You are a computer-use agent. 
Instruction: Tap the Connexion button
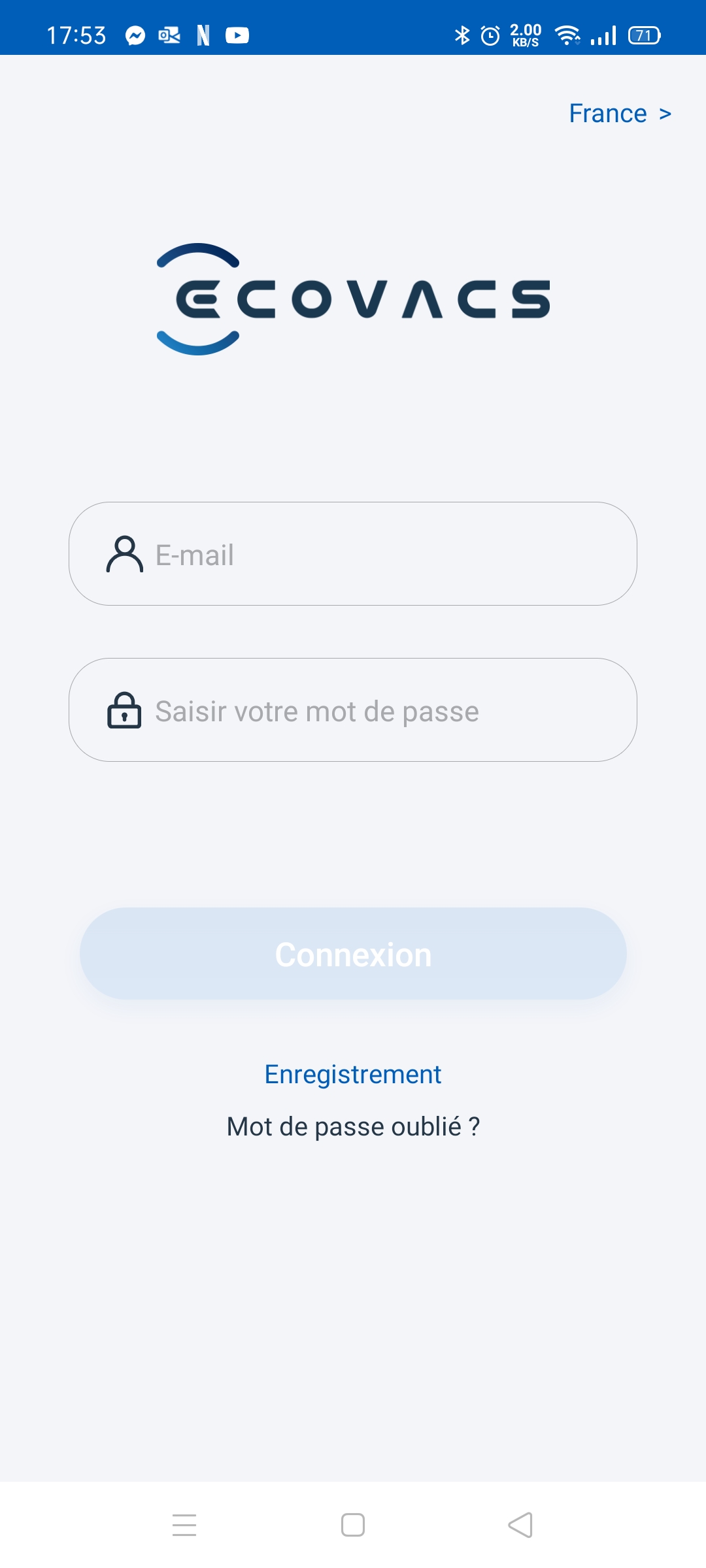click(x=353, y=954)
